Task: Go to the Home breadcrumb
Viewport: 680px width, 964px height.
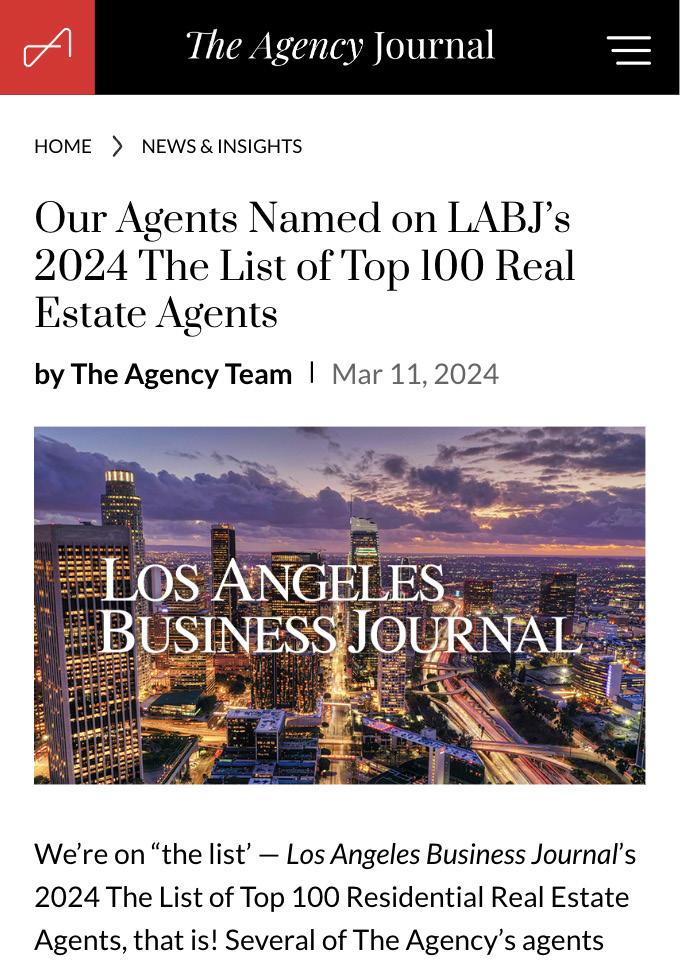Action: (x=62, y=146)
